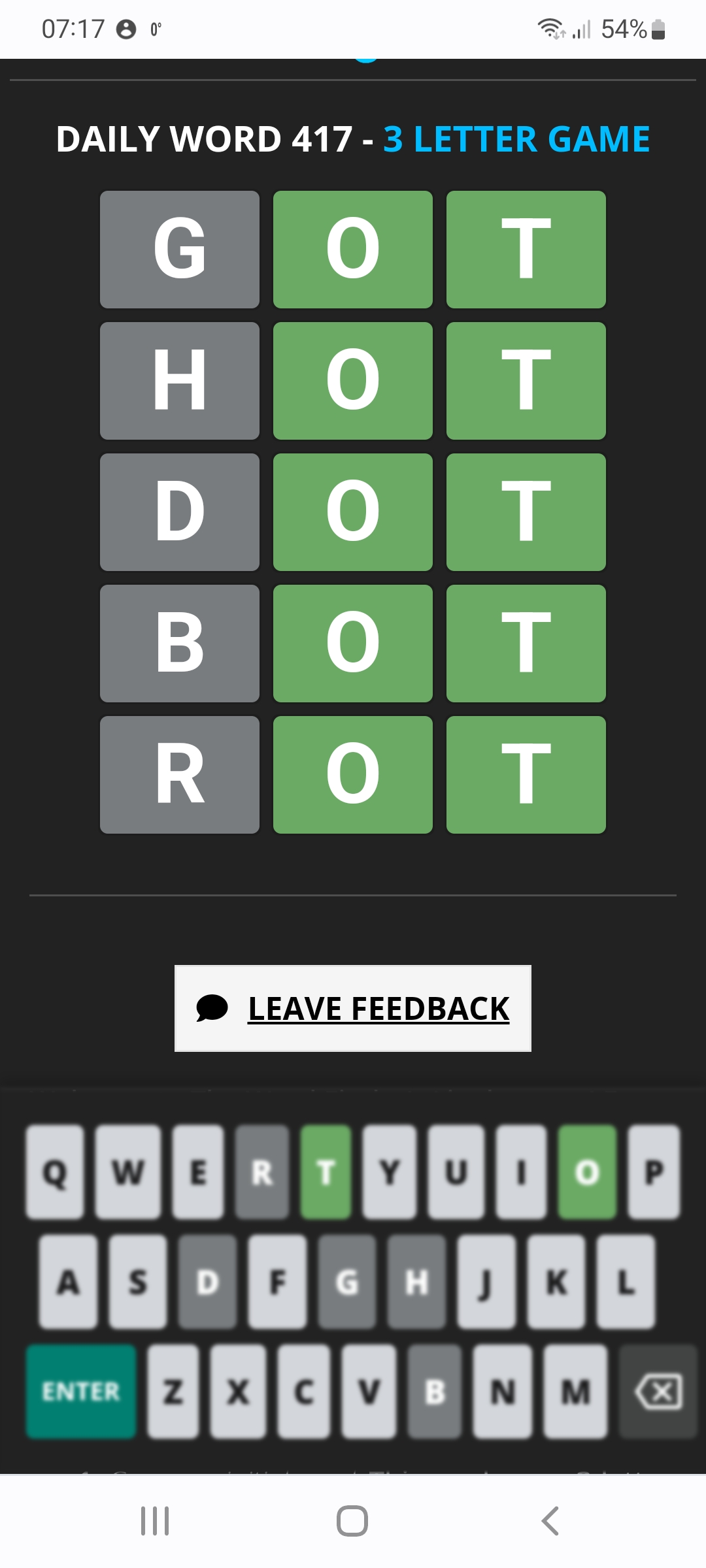706x1568 pixels.
Task: Tap the letter F key
Action: click(x=277, y=1282)
